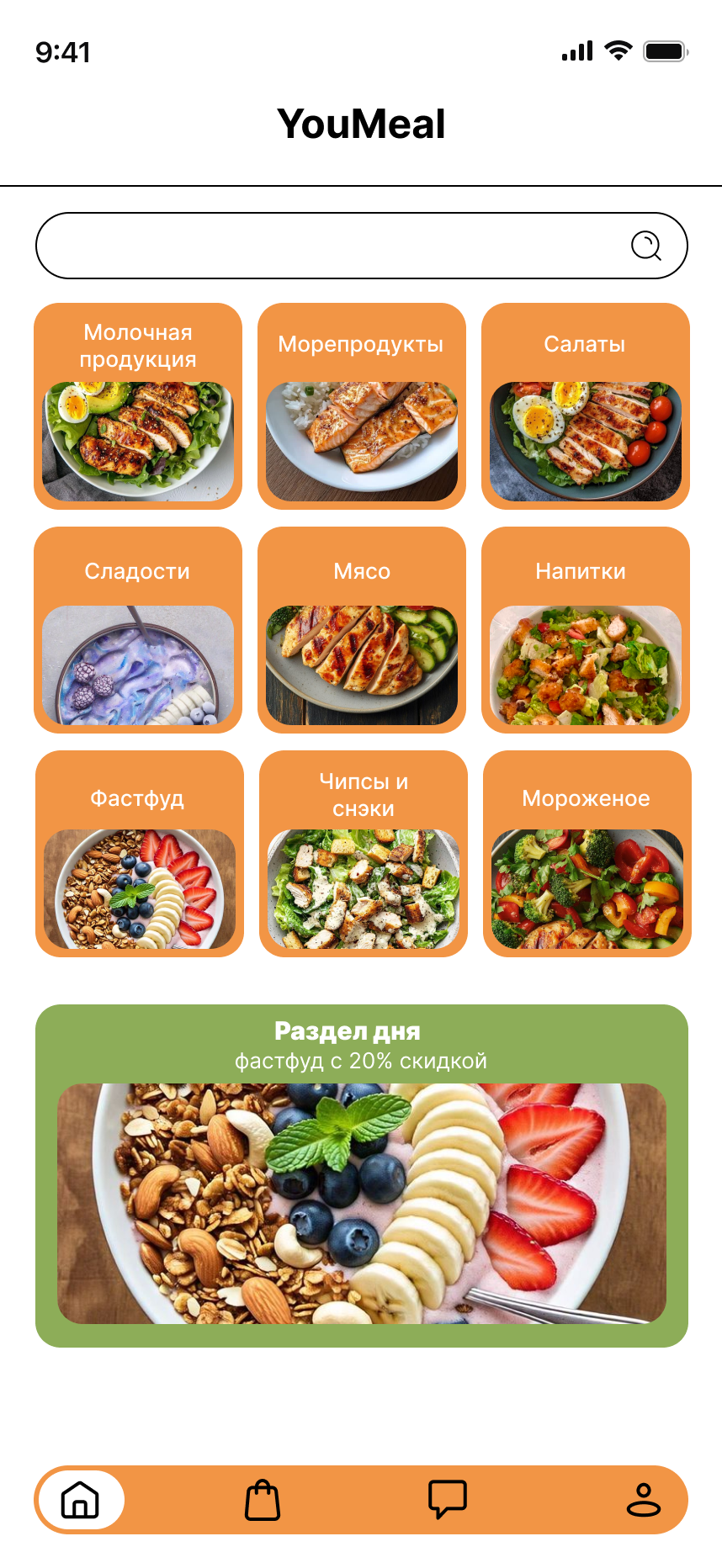Browse the Сладости category
Screen dimensions: 722x1568
coord(138,630)
